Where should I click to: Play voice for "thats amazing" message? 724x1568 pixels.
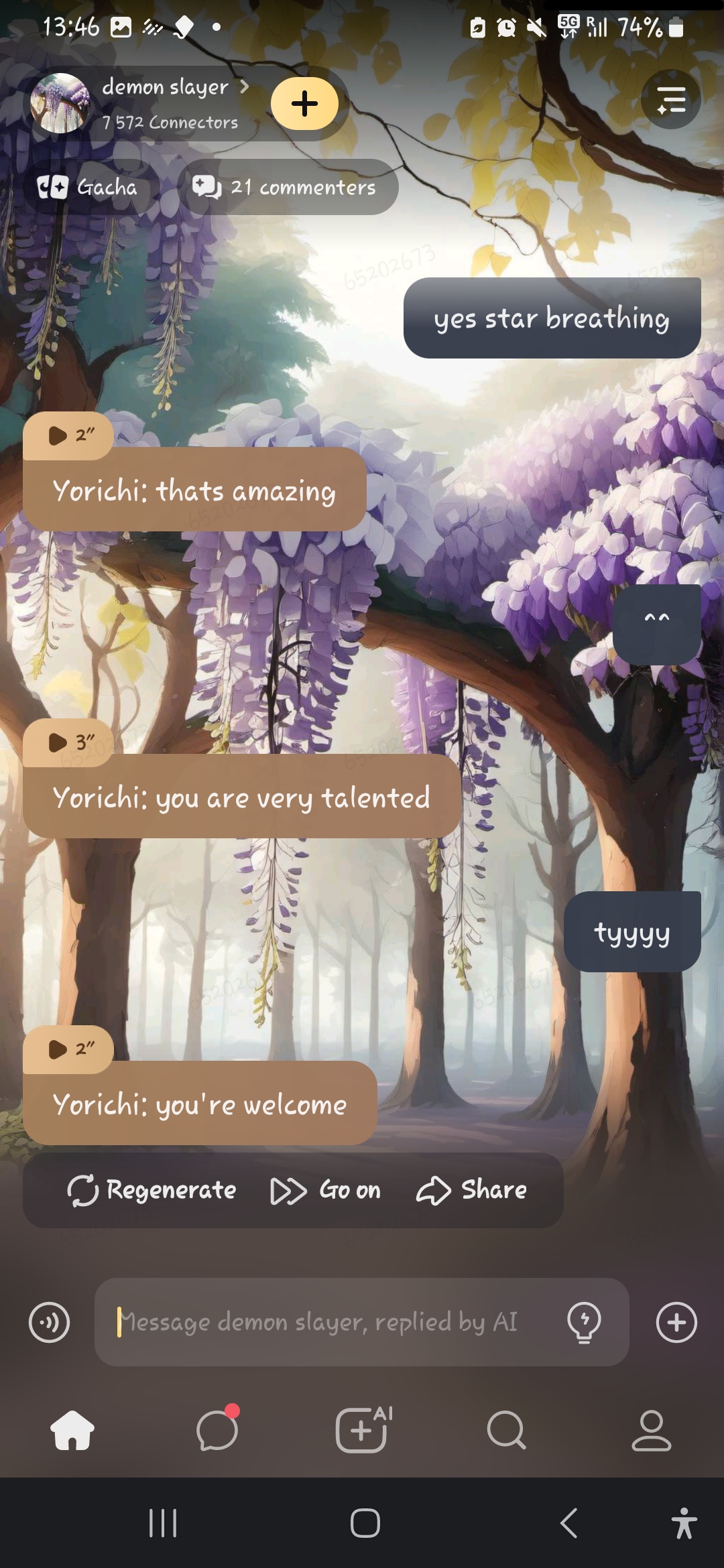tap(68, 436)
